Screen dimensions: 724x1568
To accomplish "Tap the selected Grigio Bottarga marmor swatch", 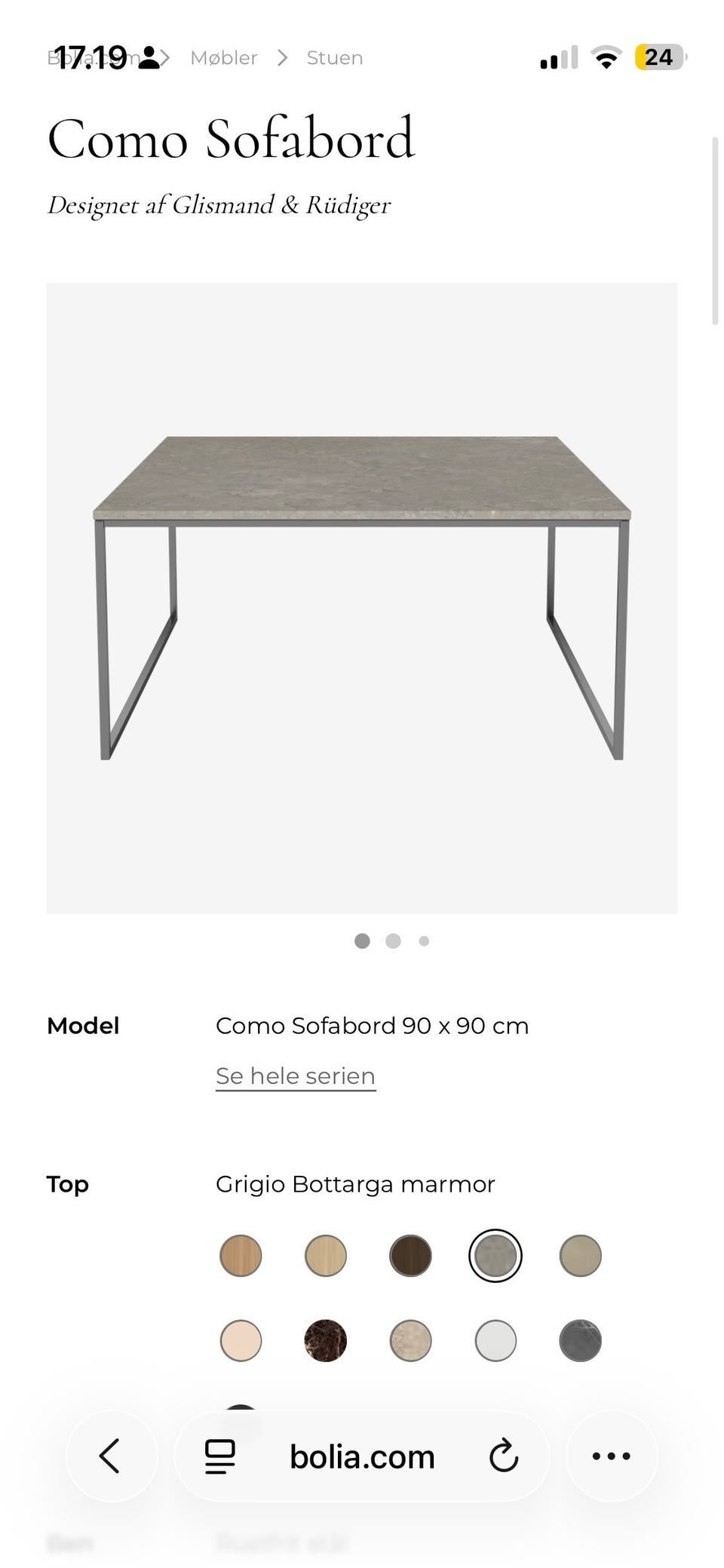I will 495,1255.
